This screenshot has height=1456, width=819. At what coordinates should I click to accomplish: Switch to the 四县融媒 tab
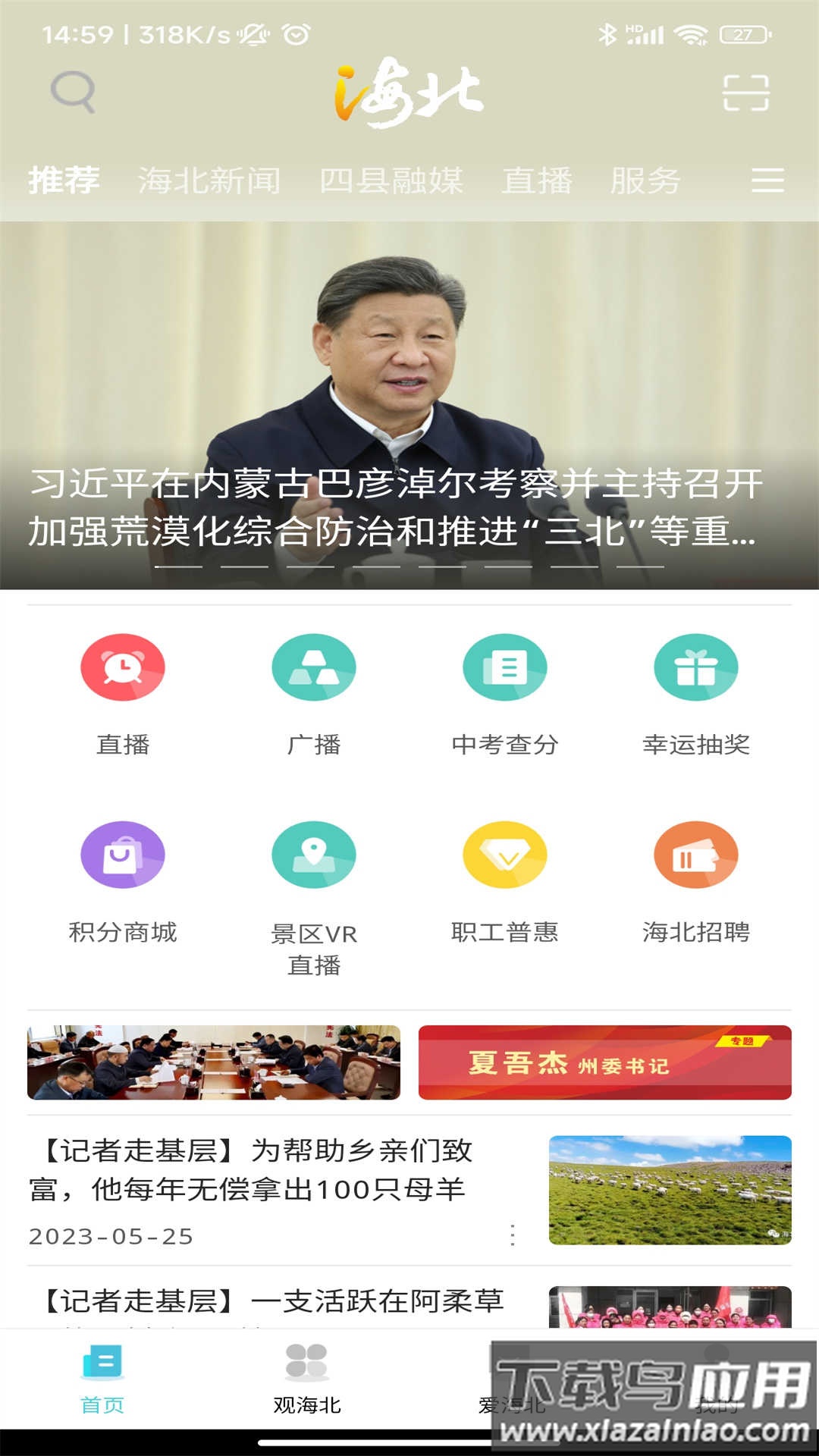click(x=393, y=180)
